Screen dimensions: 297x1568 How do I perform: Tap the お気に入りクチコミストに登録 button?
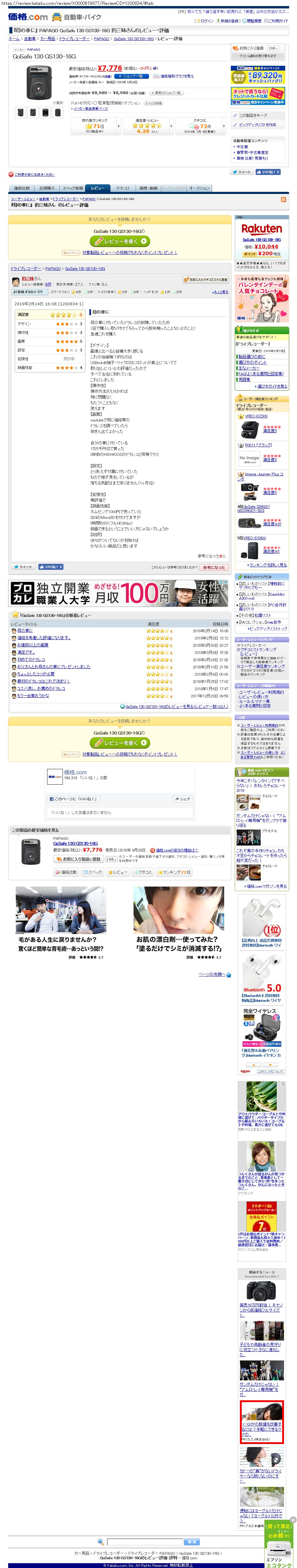205,279
